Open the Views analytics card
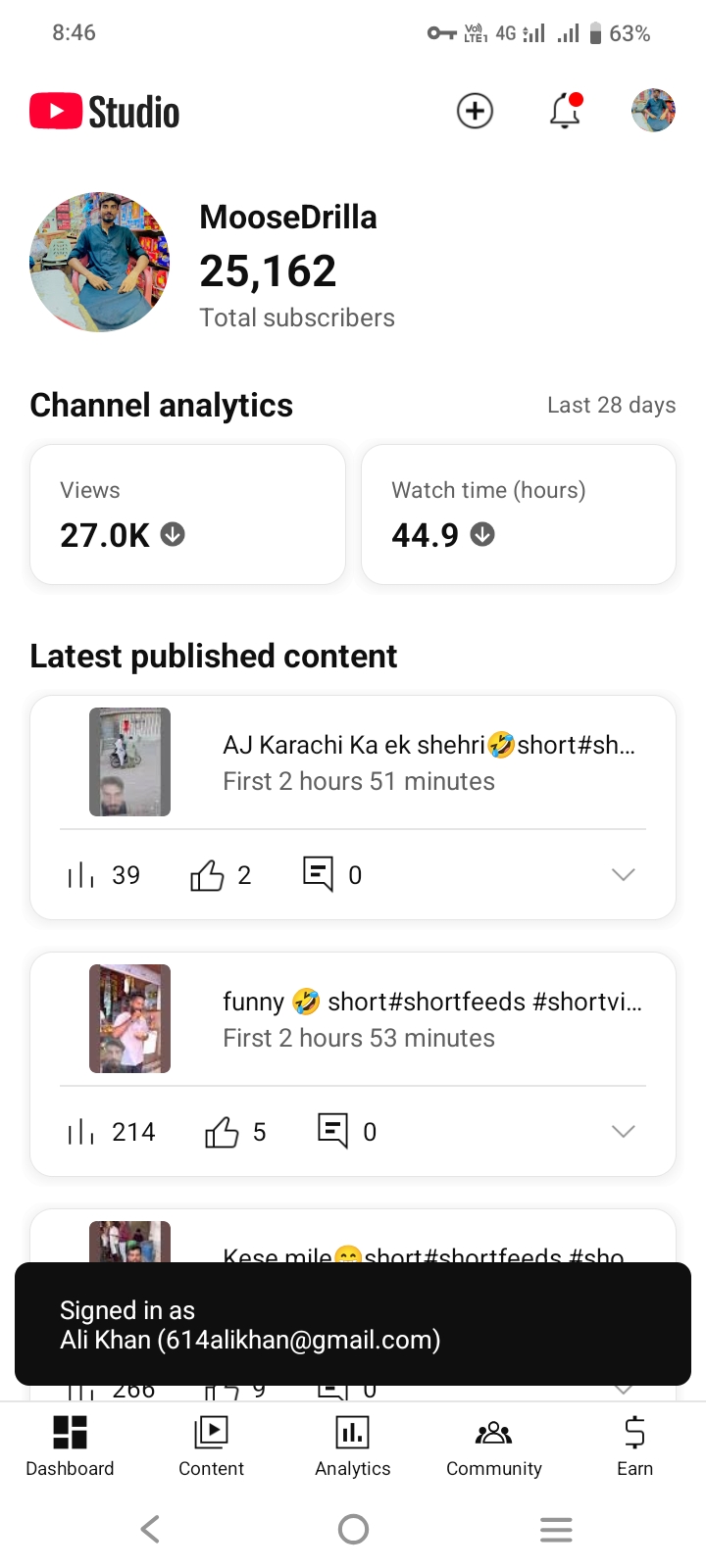Image resolution: width=706 pixels, height=1568 pixels. 187,514
